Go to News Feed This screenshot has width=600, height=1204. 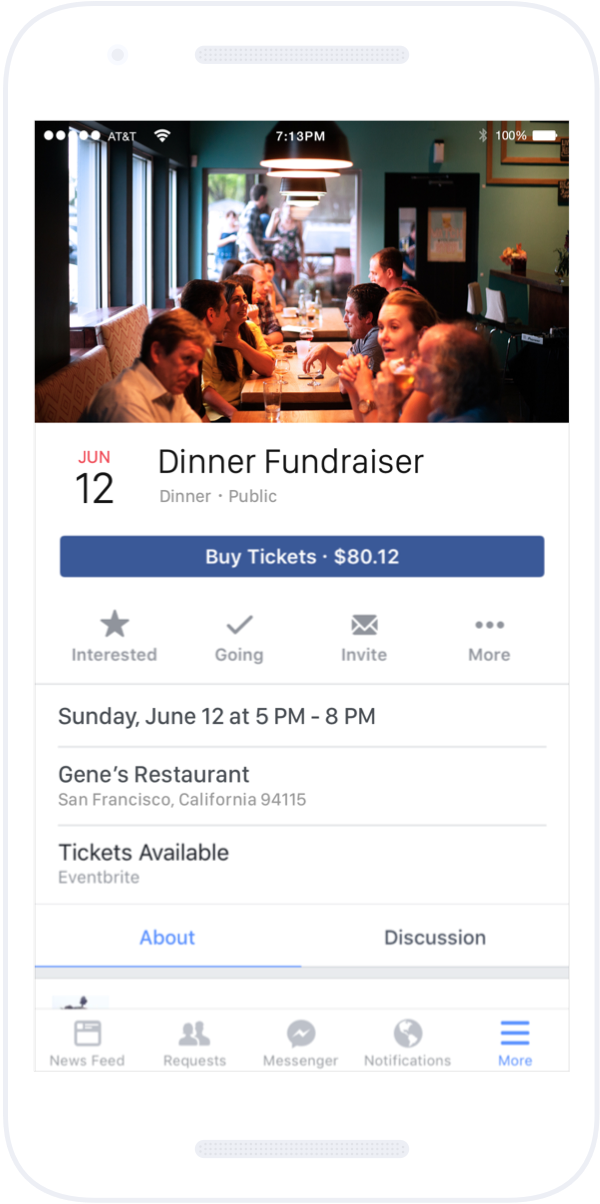point(87,1042)
